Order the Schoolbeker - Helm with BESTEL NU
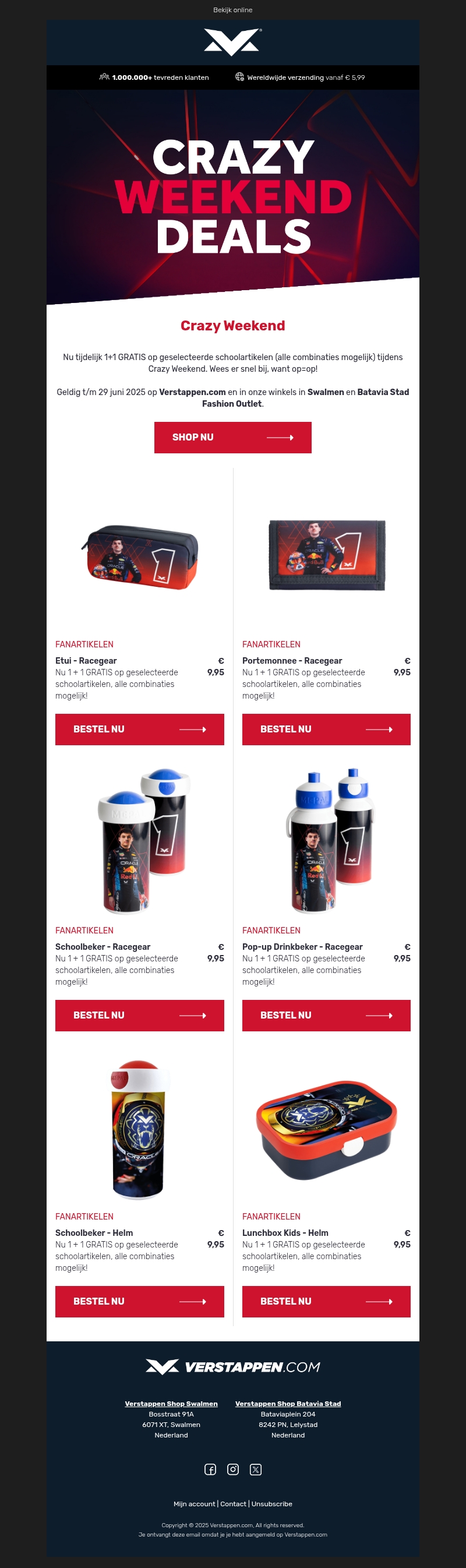The image size is (466, 1568). (x=139, y=1301)
